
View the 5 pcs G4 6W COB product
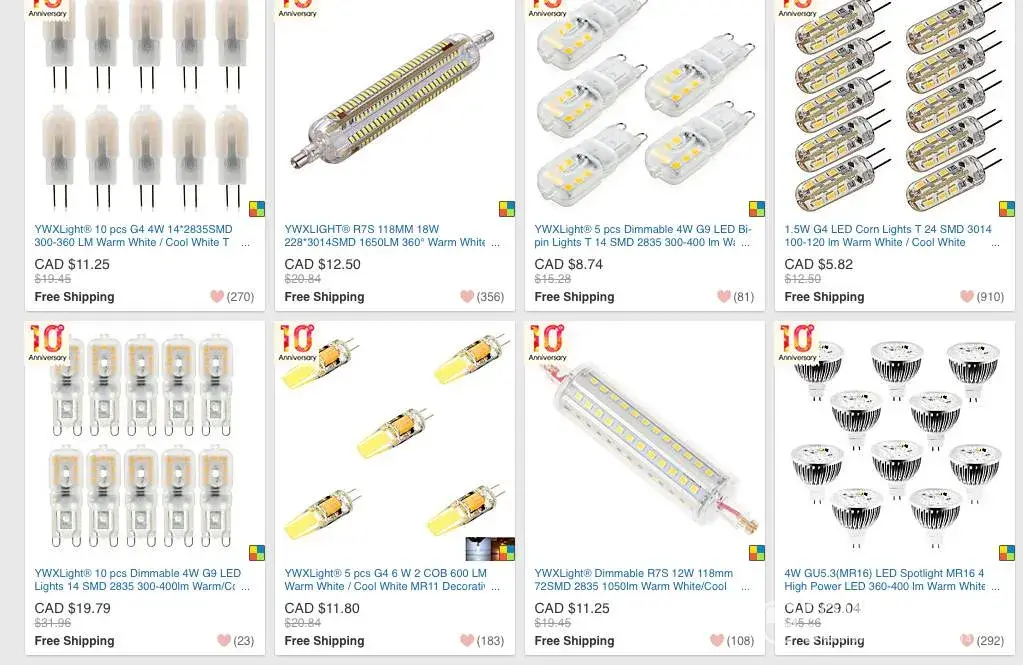point(391,580)
